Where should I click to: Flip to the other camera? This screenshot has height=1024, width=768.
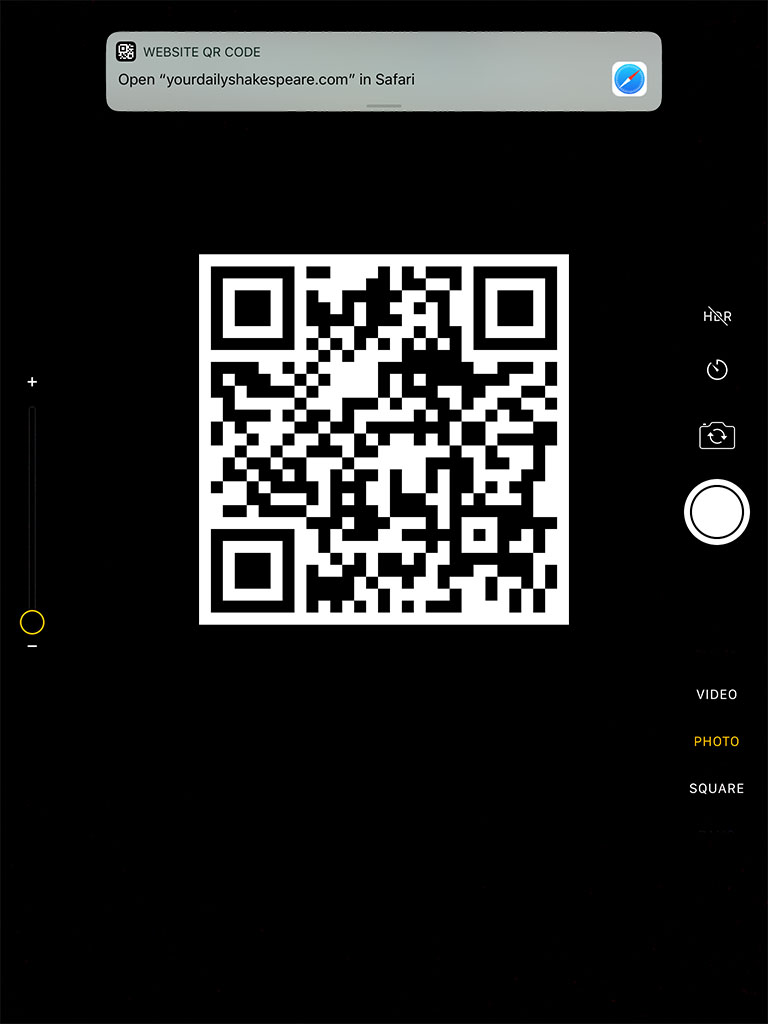pos(717,436)
